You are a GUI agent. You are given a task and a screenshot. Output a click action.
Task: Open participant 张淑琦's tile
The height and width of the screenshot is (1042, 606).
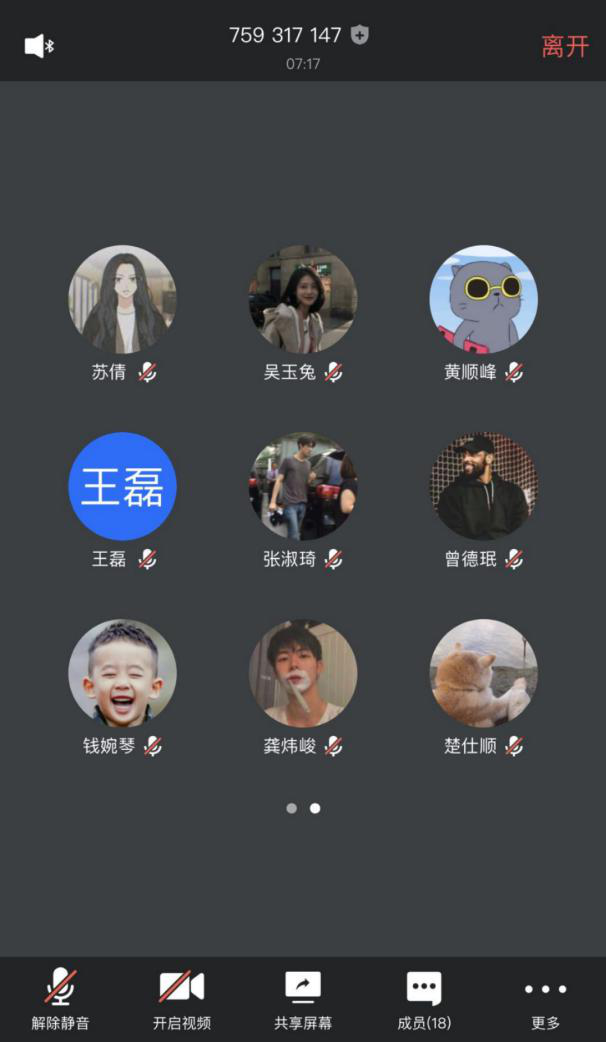[303, 486]
